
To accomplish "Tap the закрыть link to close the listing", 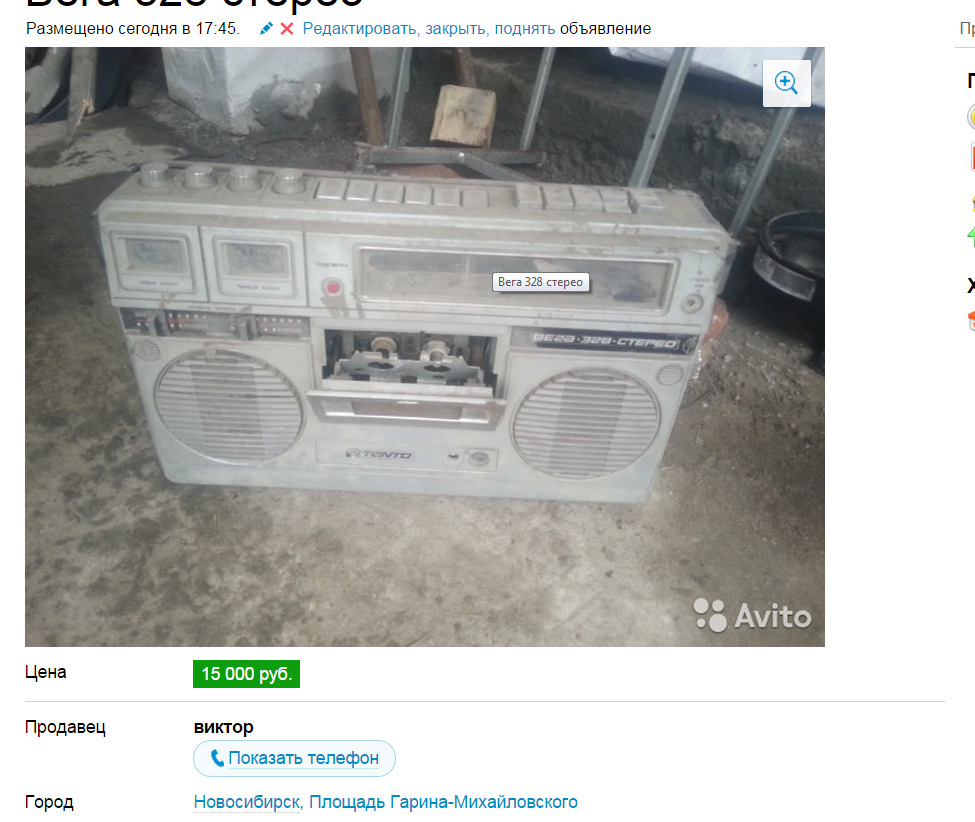I will pos(456,29).
